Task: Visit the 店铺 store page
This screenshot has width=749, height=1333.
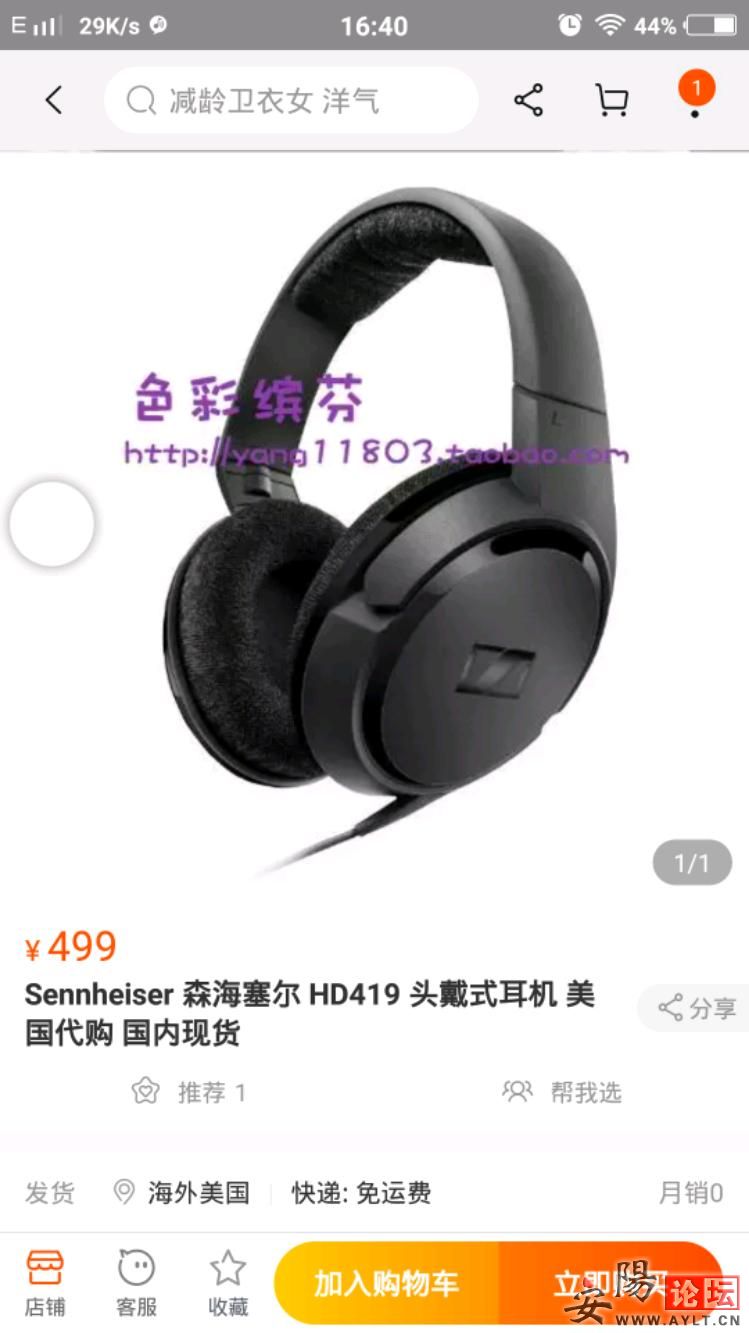Action: click(45, 1283)
